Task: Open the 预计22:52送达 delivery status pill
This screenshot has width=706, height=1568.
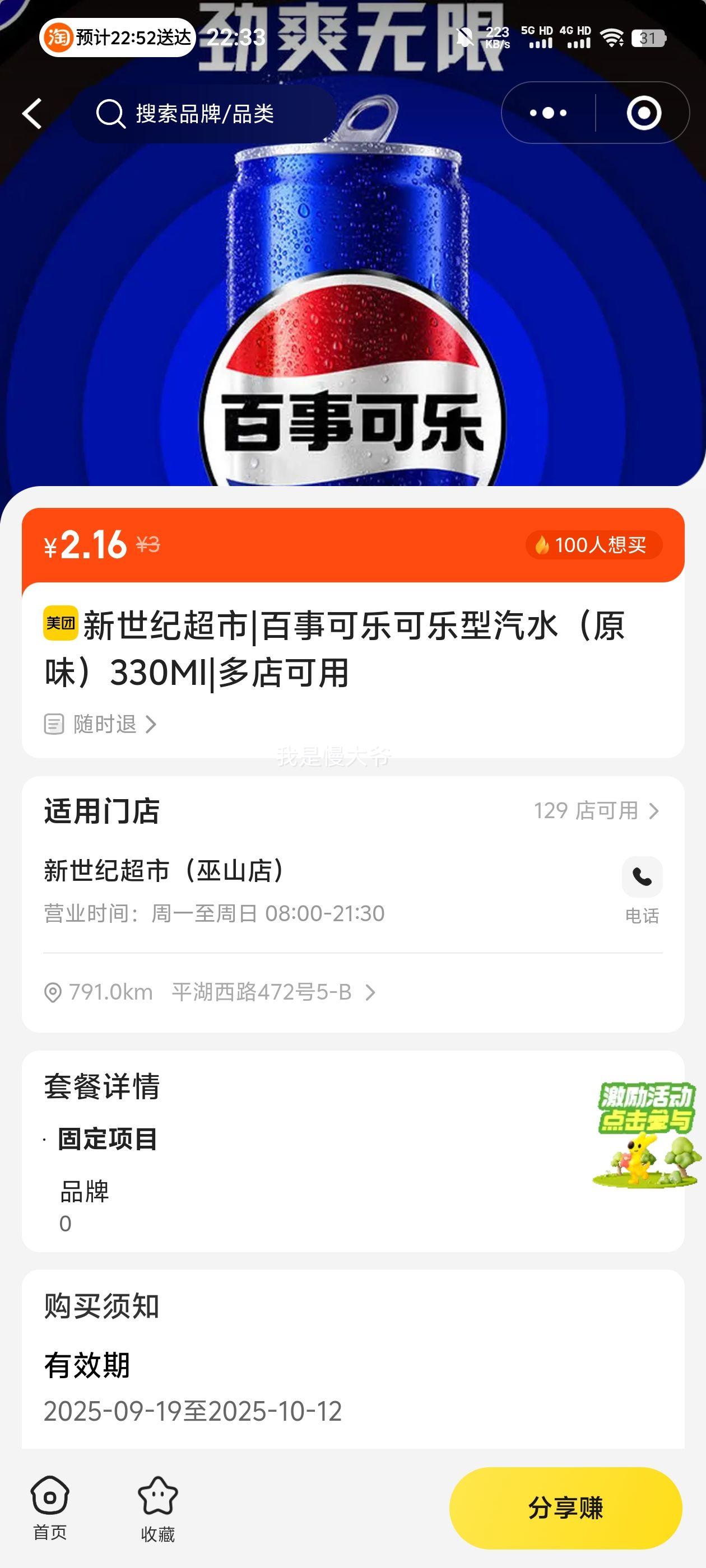Action: [118, 38]
